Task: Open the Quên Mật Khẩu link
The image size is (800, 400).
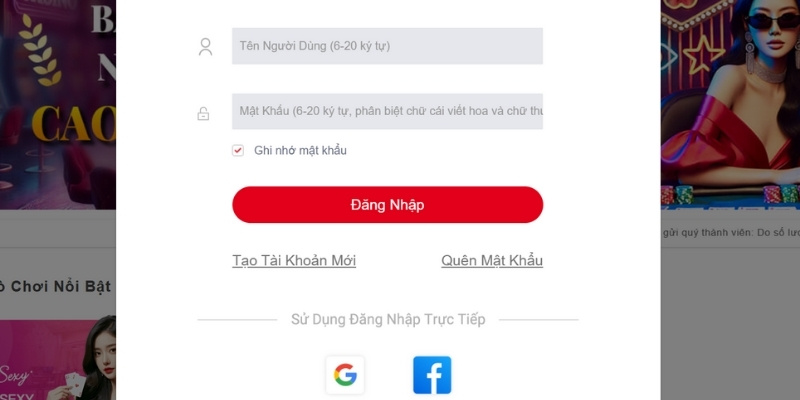Action: (x=491, y=261)
